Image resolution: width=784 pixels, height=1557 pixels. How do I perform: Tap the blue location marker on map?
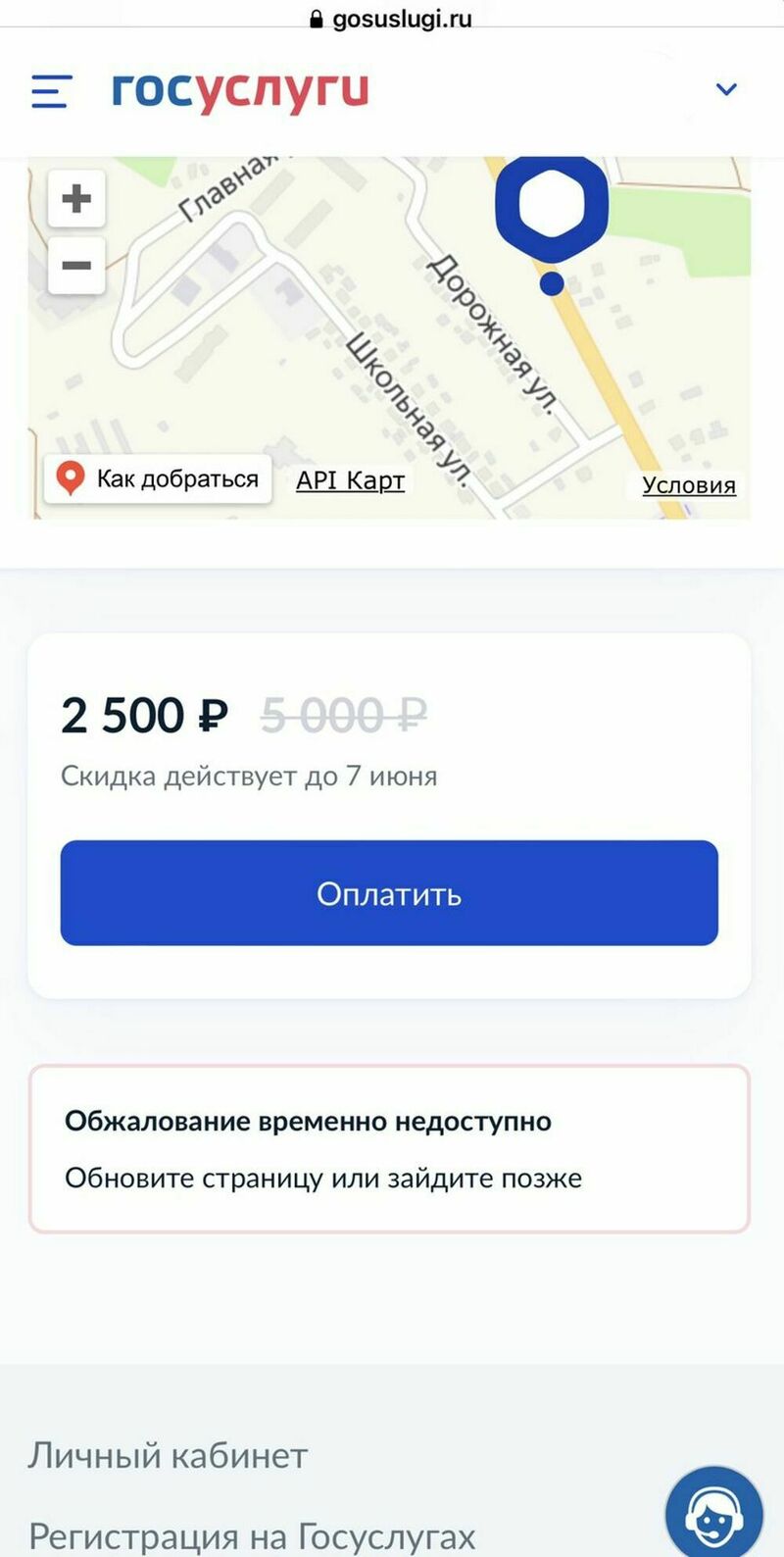point(552,209)
